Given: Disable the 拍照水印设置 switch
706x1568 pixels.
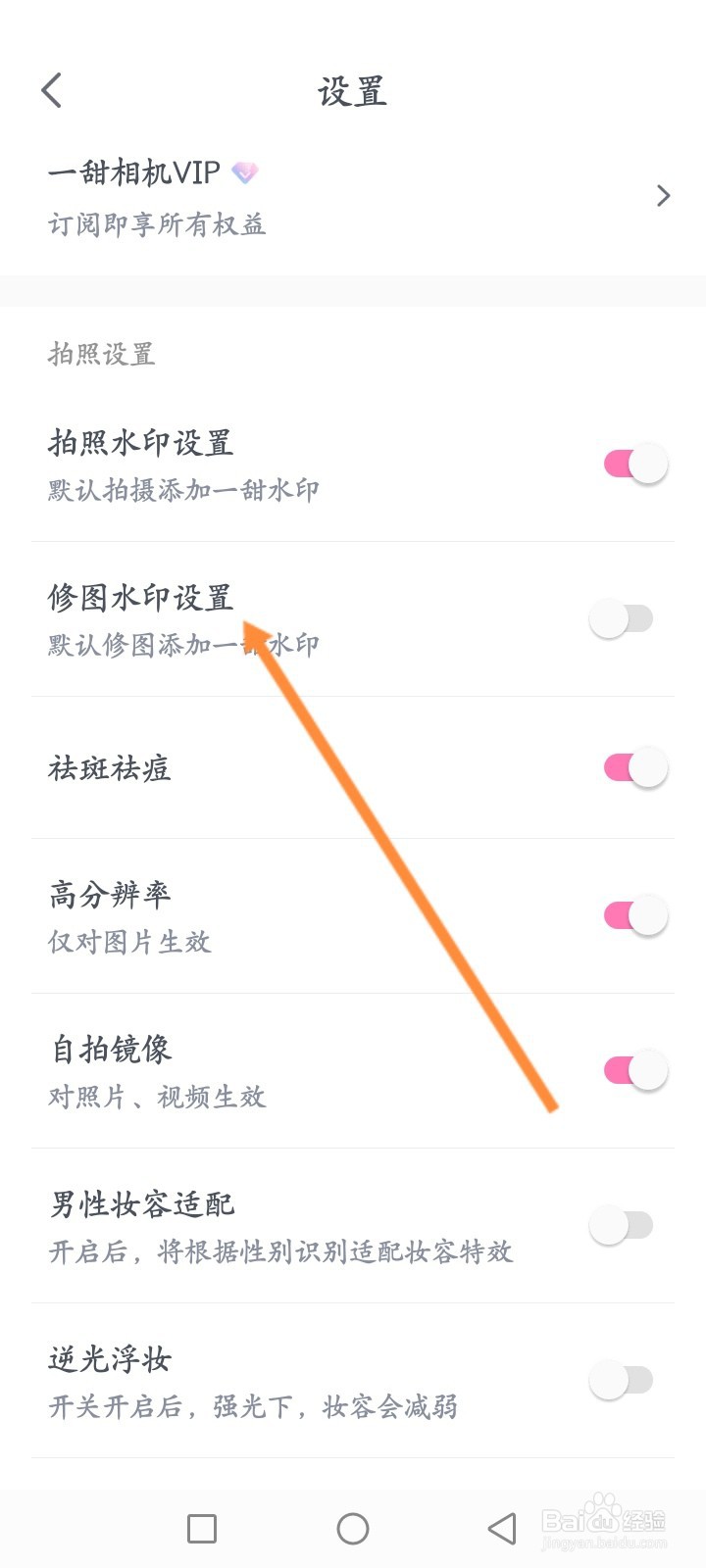Looking at the screenshot, I should click(x=625, y=463).
